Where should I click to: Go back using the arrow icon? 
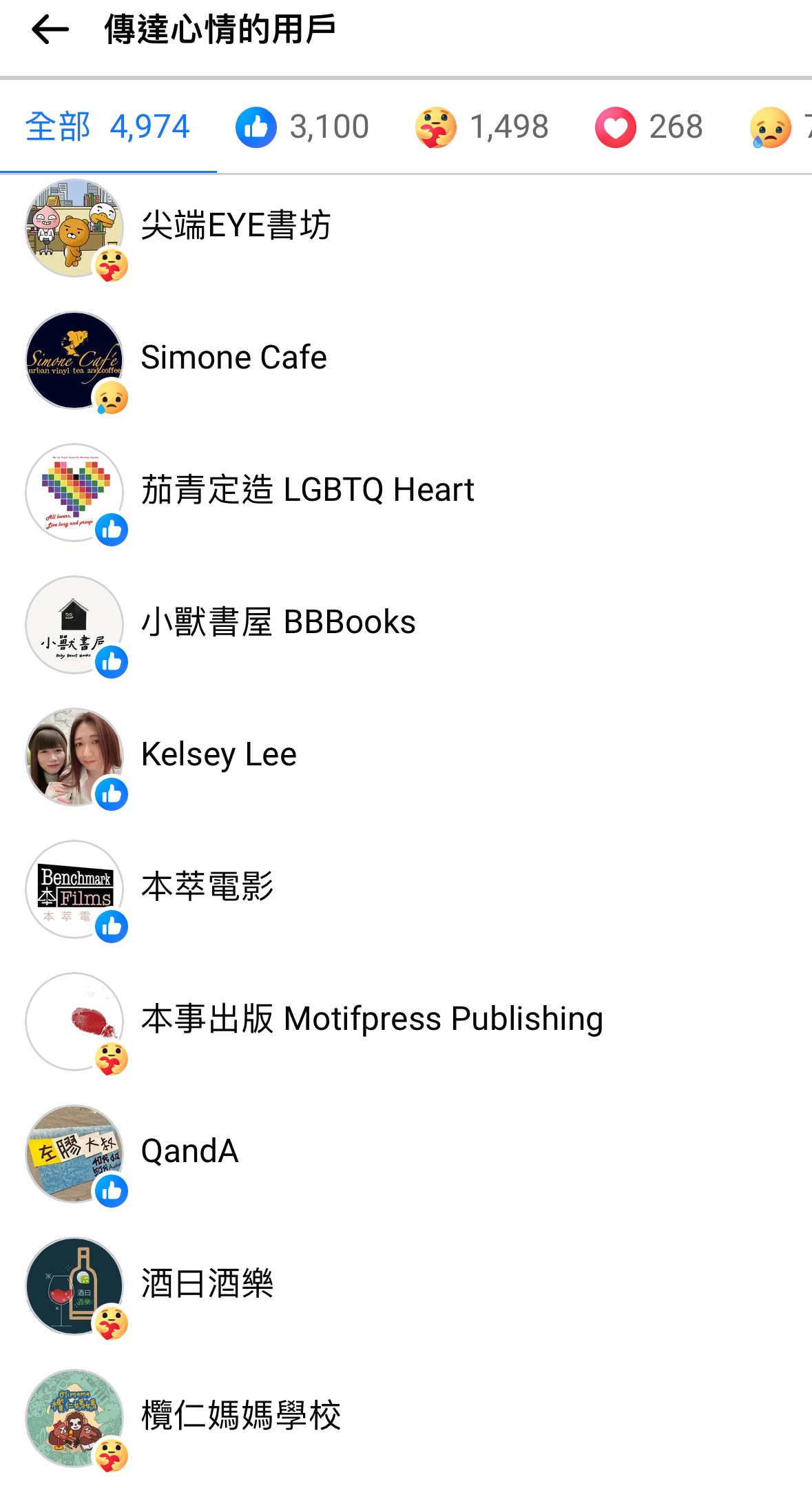tap(50, 30)
